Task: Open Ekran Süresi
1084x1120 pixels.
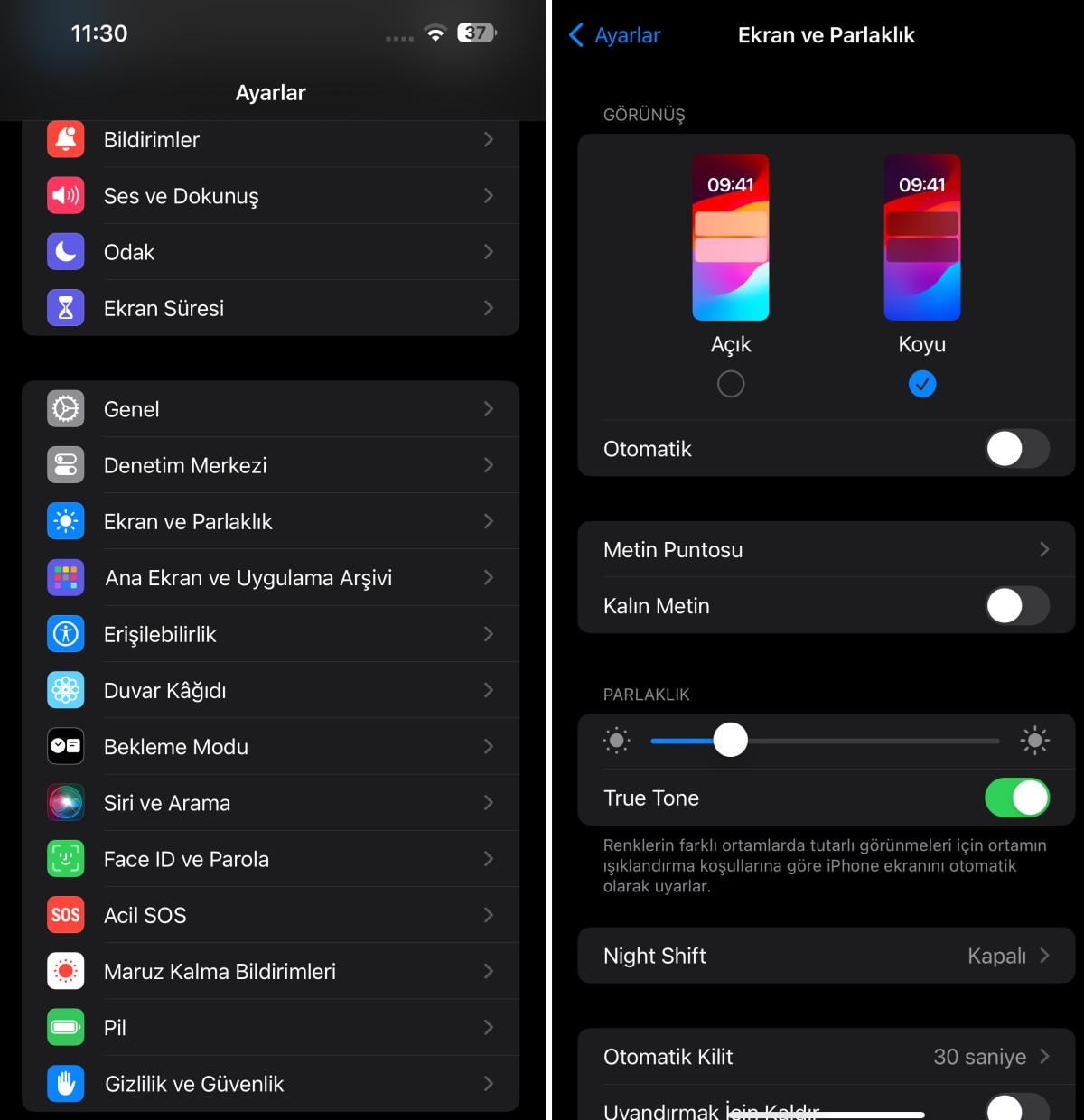Action: point(271,308)
